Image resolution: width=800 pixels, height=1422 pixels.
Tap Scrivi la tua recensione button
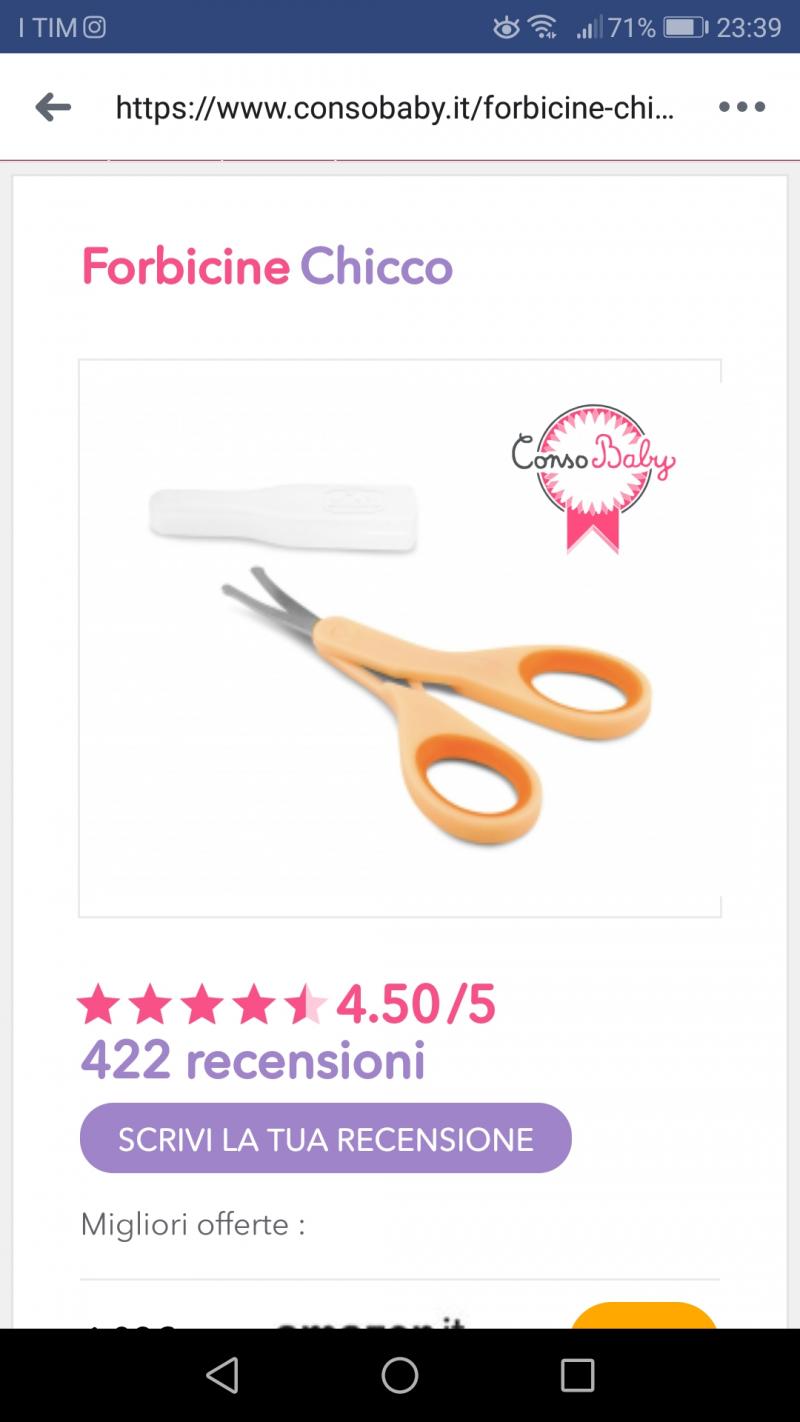(x=325, y=1138)
